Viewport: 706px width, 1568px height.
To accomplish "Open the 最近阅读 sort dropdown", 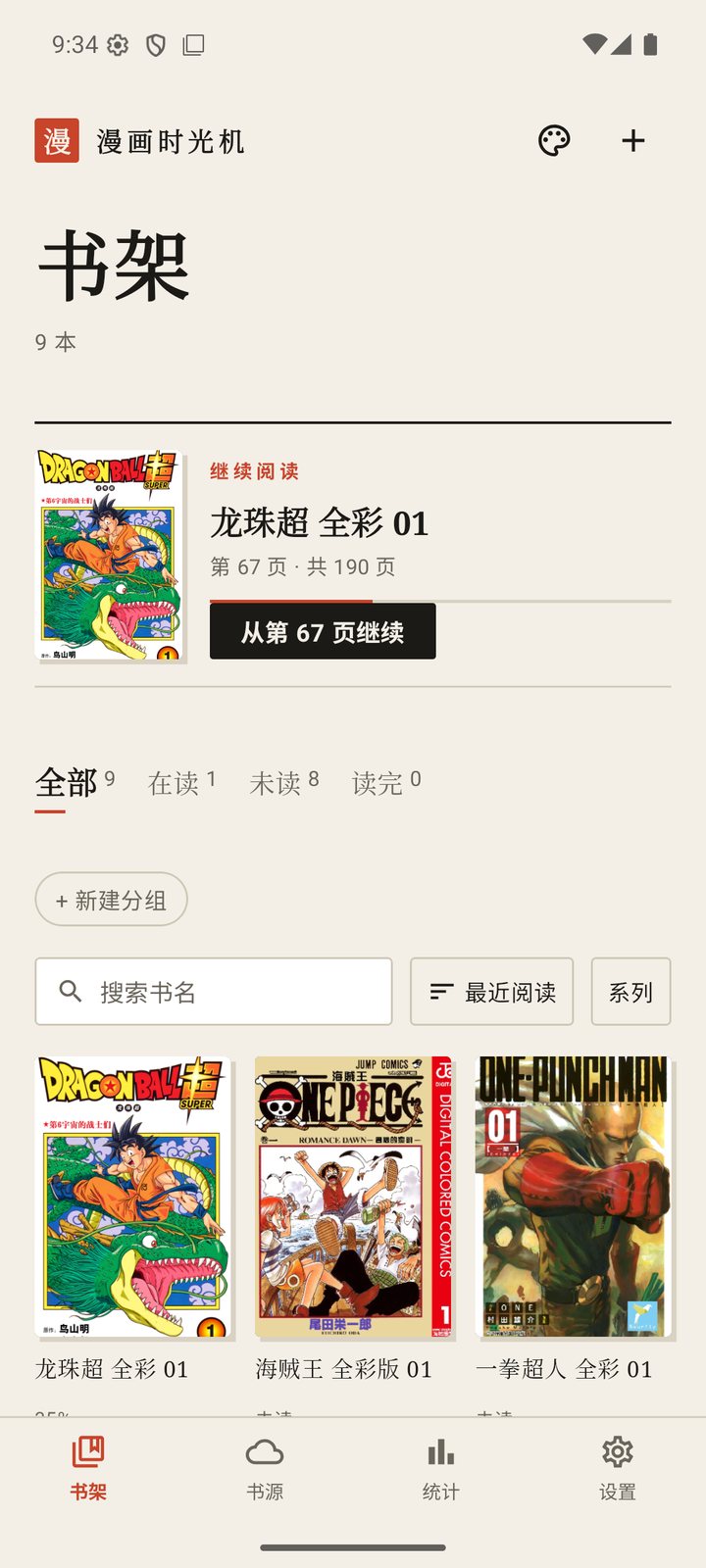I will pos(491,992).
